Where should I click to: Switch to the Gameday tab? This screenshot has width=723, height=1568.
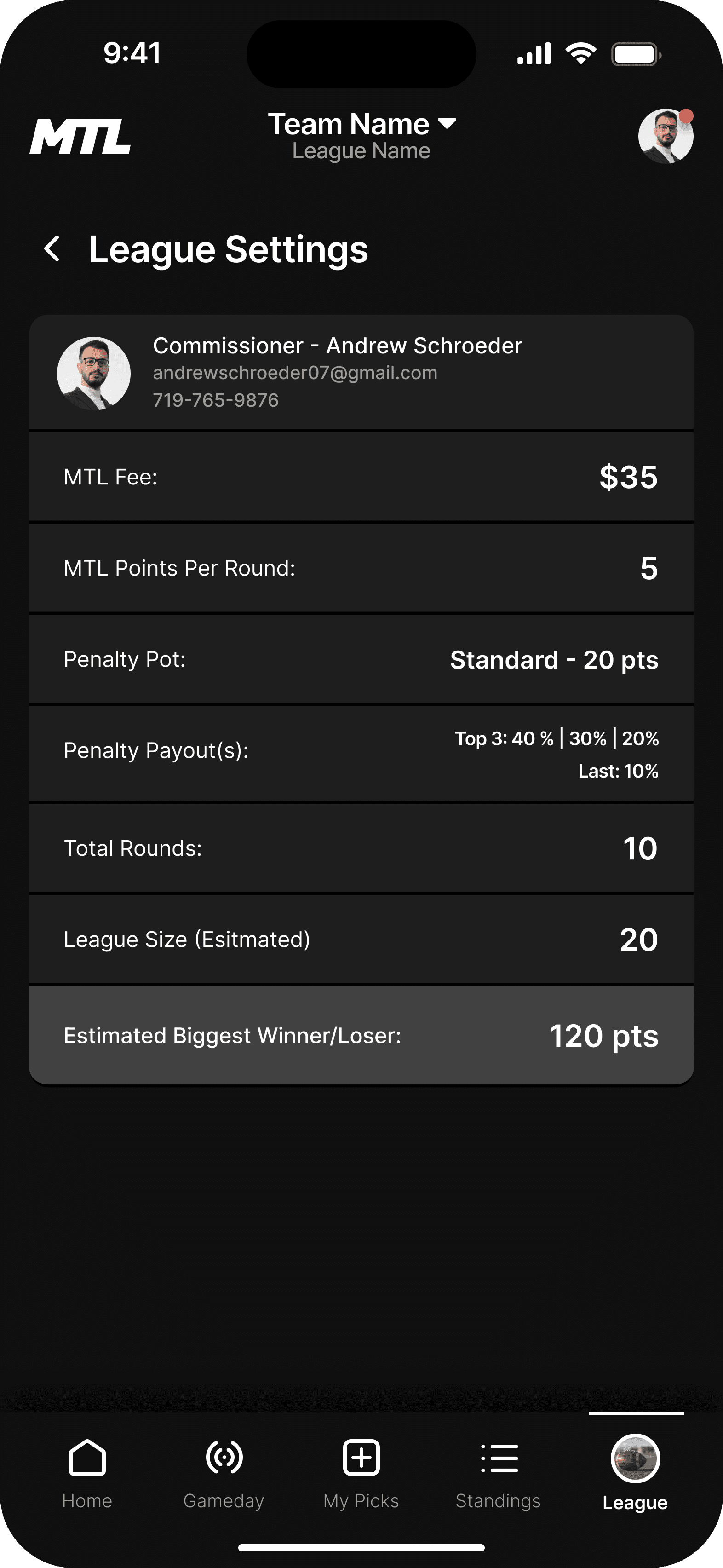[x=224, y=1473]
